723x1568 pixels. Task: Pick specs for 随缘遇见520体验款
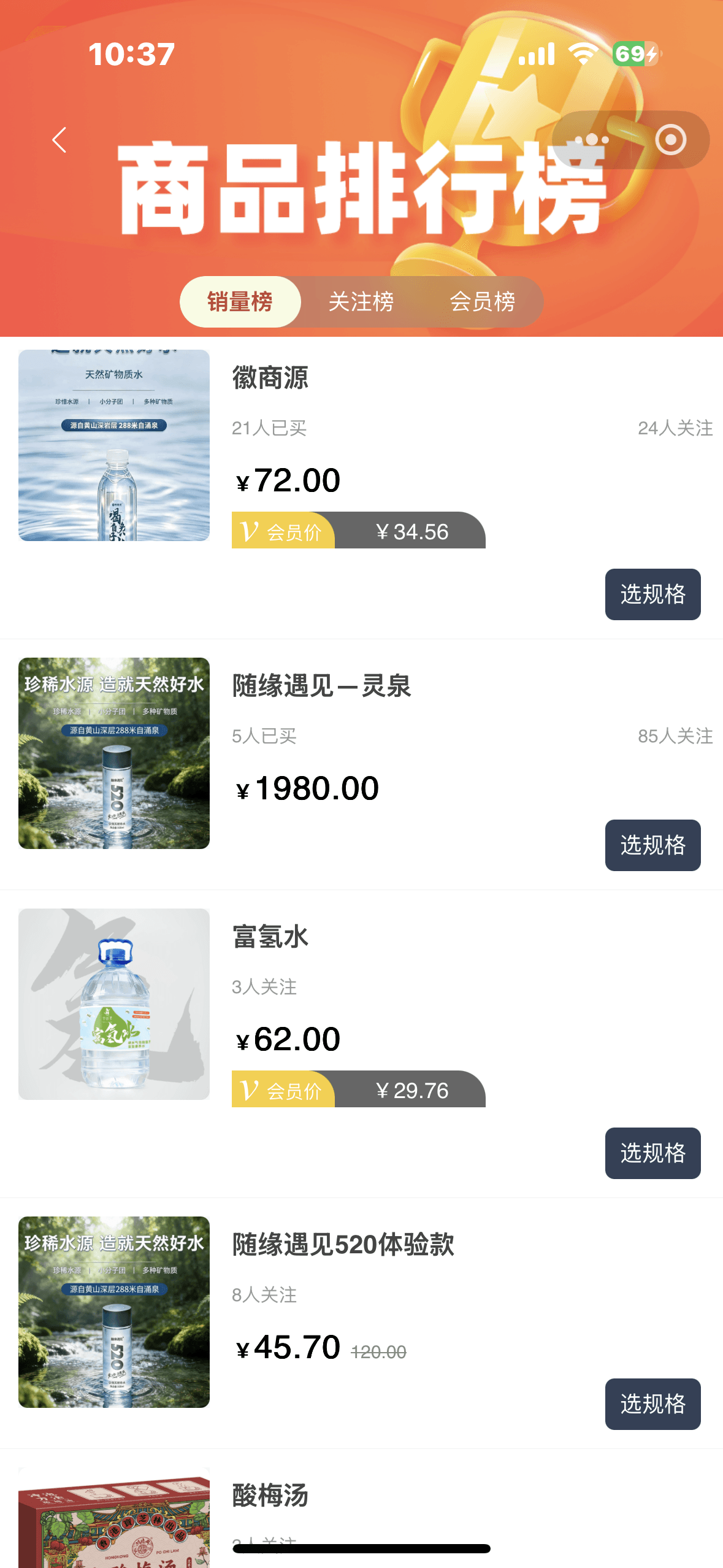[x=652, y=1404]
